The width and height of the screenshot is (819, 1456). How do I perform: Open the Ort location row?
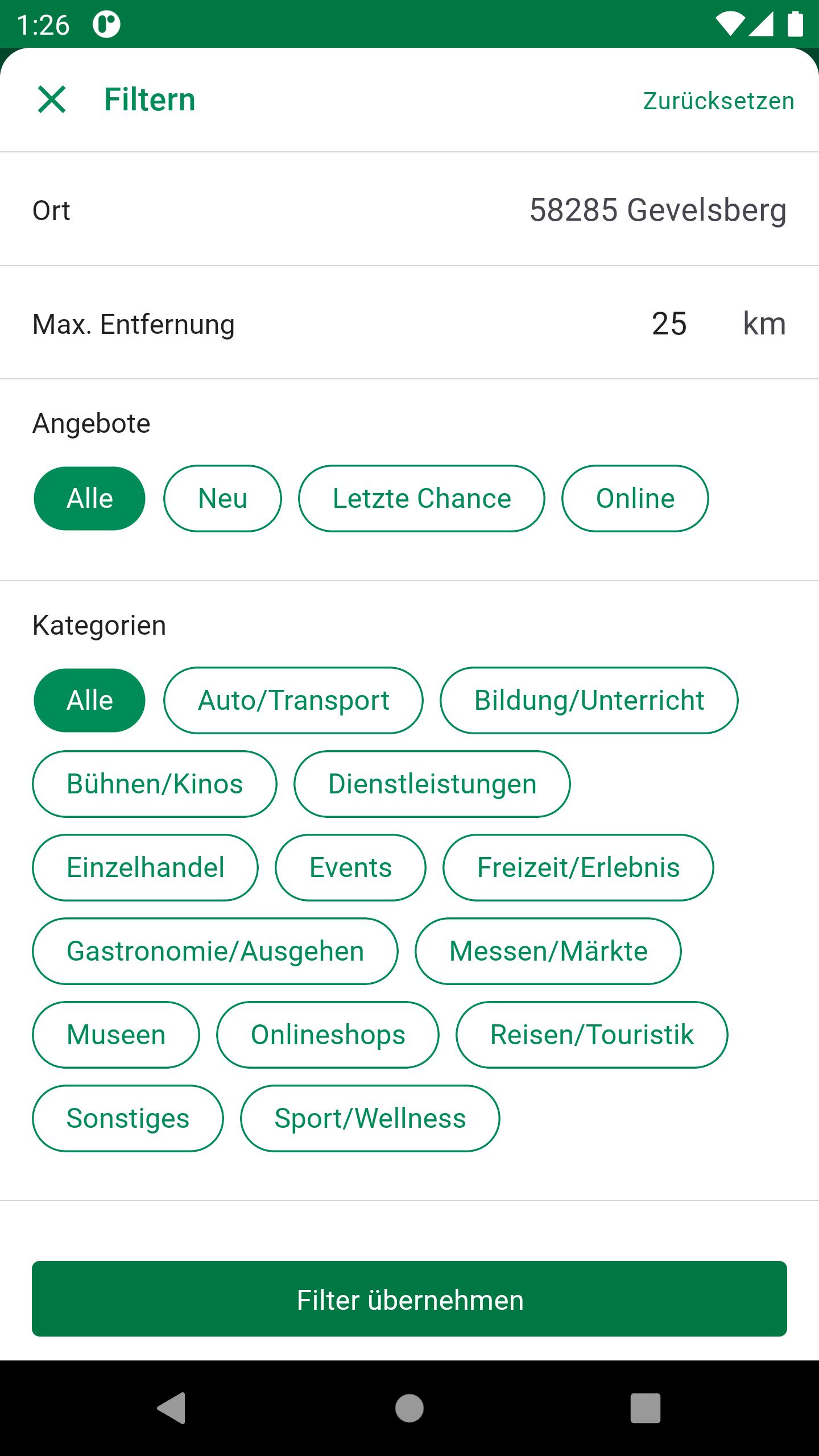tap(409, 209)
